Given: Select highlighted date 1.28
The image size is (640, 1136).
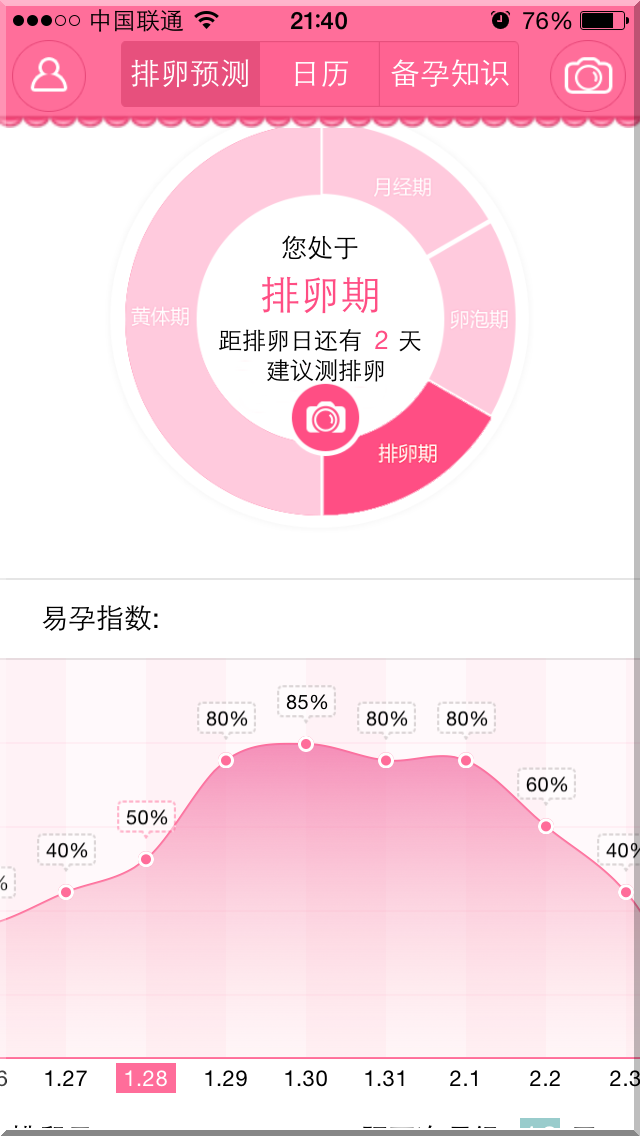Looking at the screenshot, I should (146, 1078).
